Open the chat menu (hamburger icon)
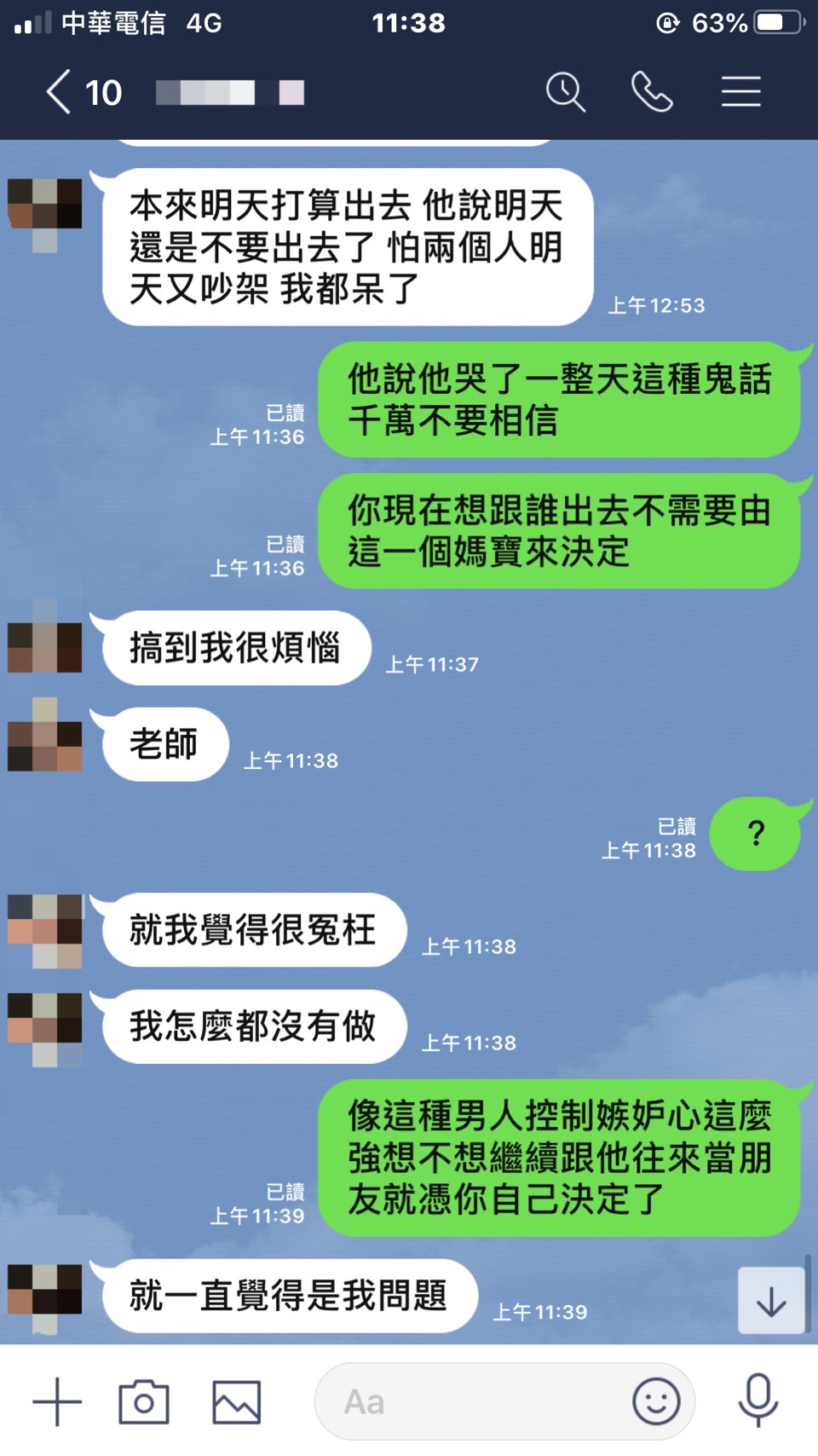Image resolution: width=818 pixels, height=1456 pixels. tap(740, 92)
